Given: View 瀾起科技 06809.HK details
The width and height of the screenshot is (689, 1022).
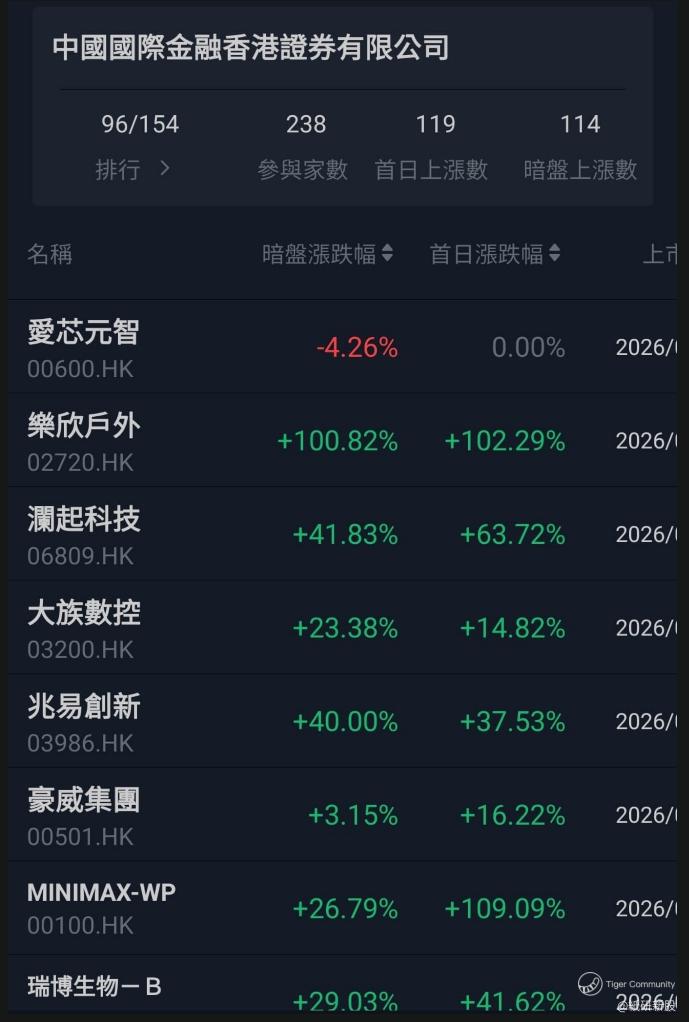Looking at the screenshot, I should pyautogui.click(x=83, y=534).
